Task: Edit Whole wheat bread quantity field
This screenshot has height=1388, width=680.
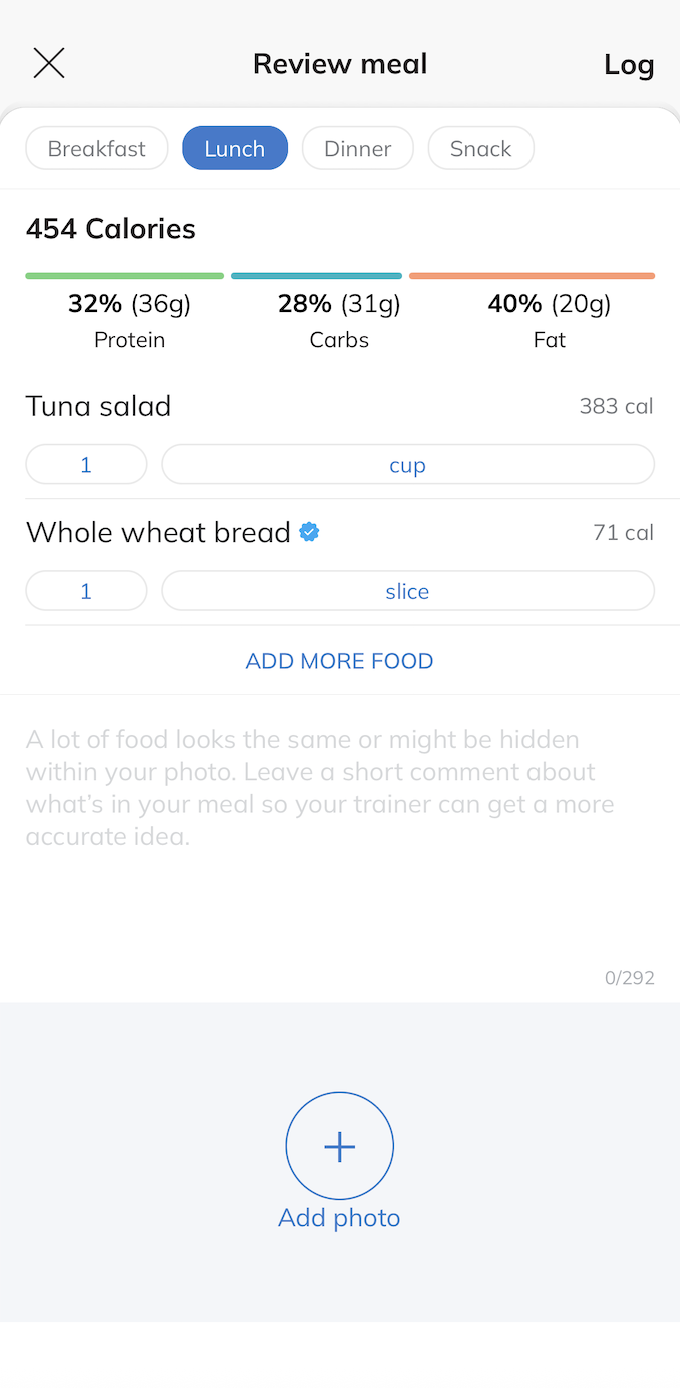Action: coord(86,591)
